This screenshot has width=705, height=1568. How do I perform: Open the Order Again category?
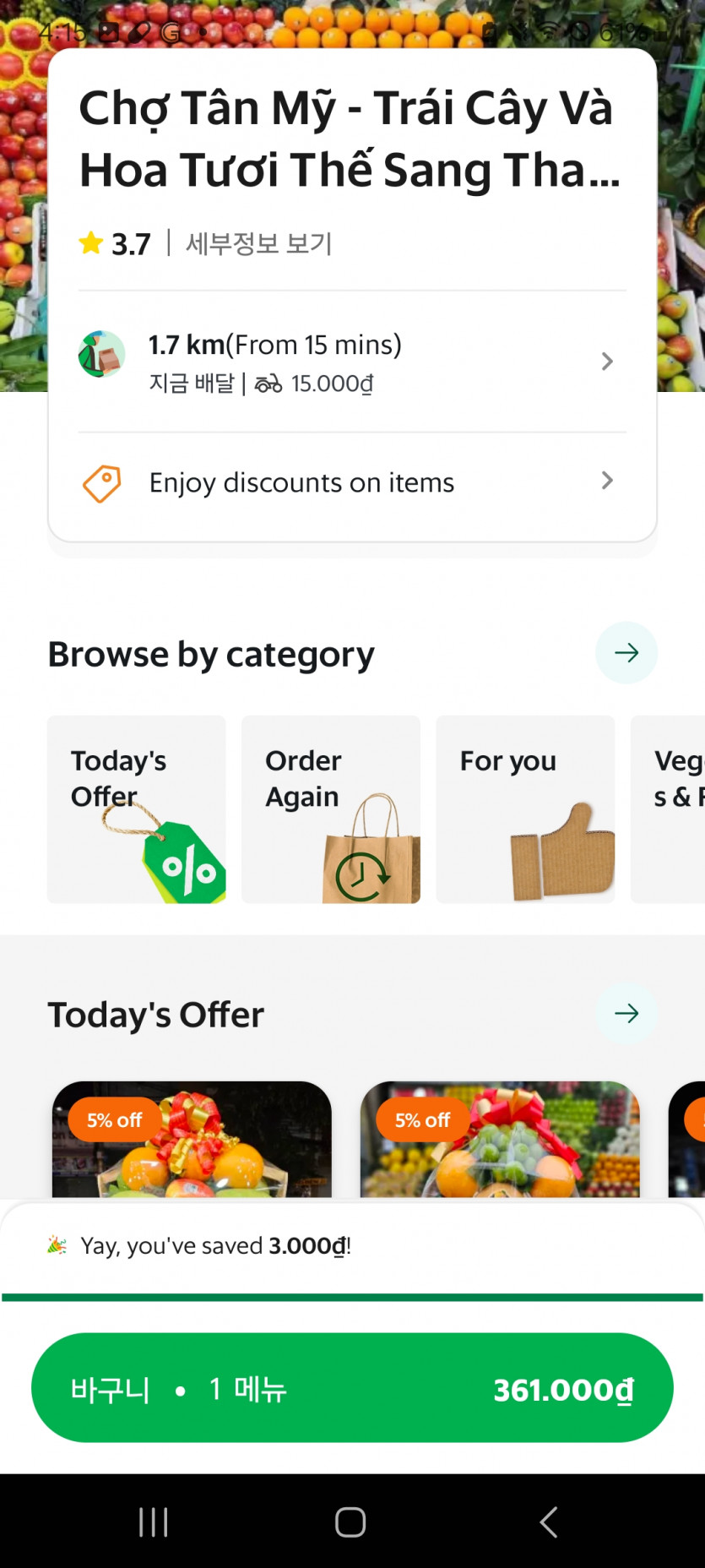[x=331, y=809]
